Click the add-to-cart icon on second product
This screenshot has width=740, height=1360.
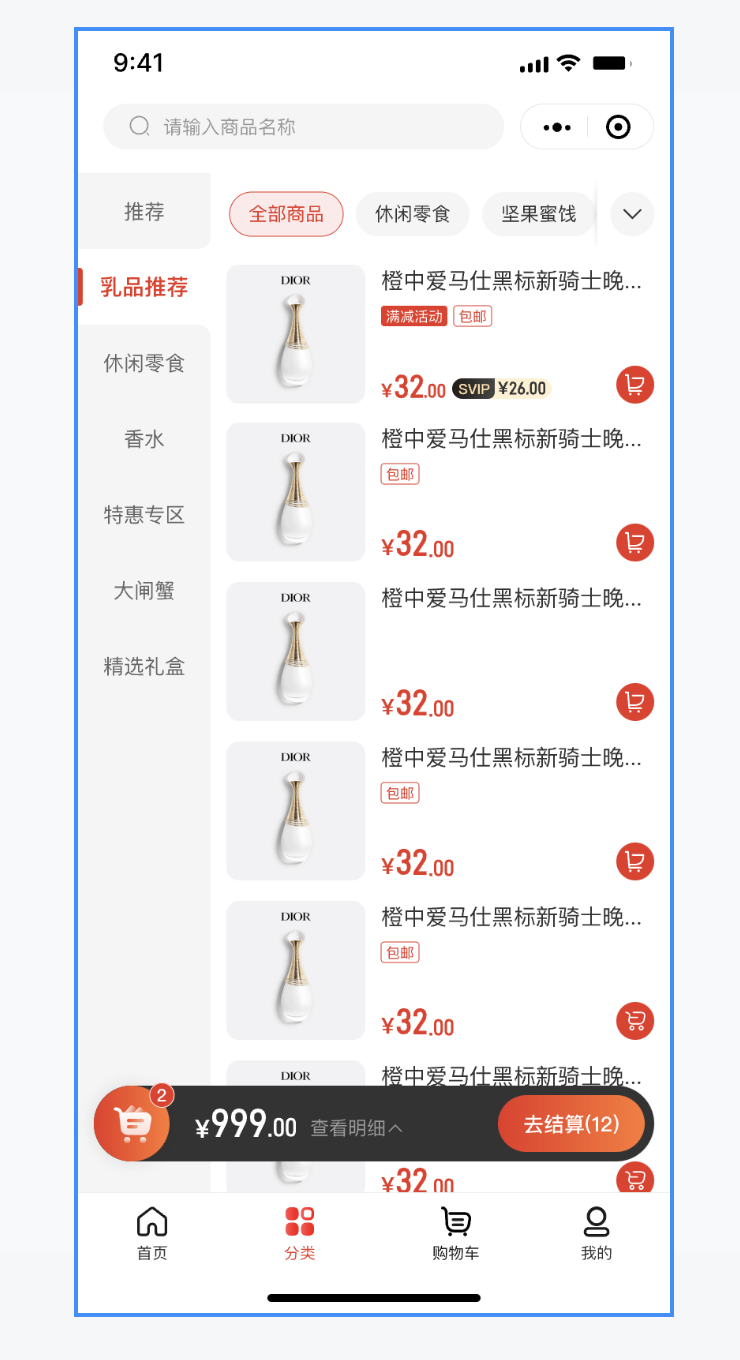coord(634,542)
